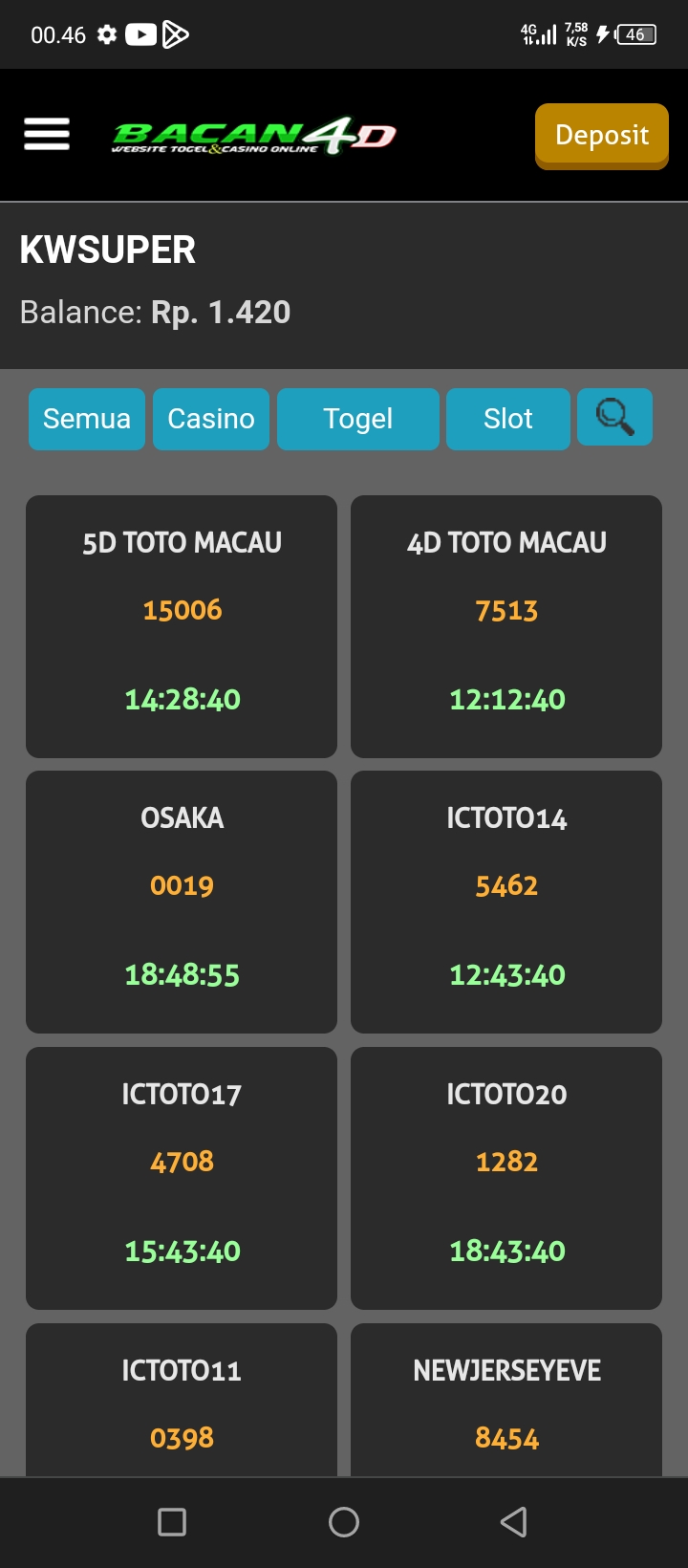Switch to the Casino category
688x1568 pixels.
pyautogui.click(x=211, y=419)
